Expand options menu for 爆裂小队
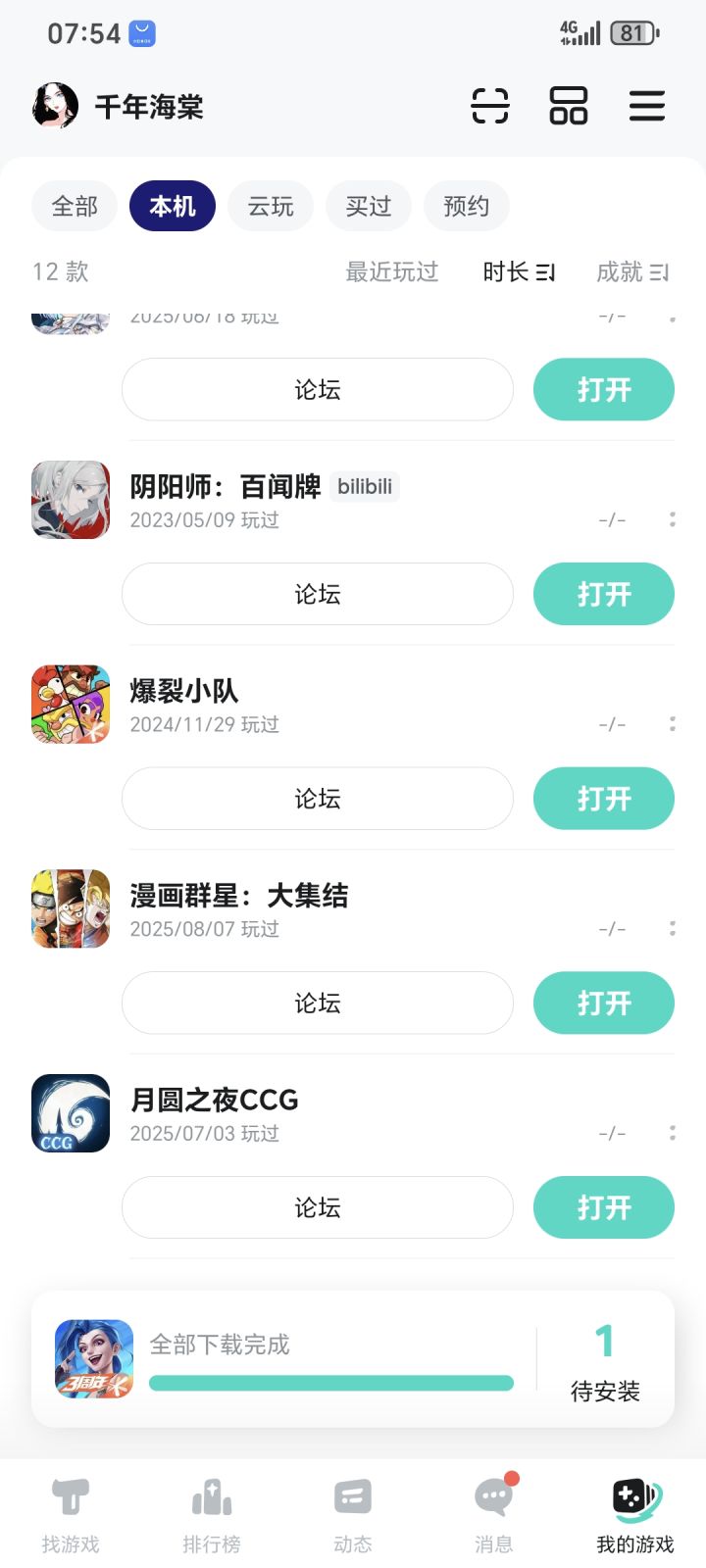This screenshot has height=1568, width=706. [x=673, y=723]
